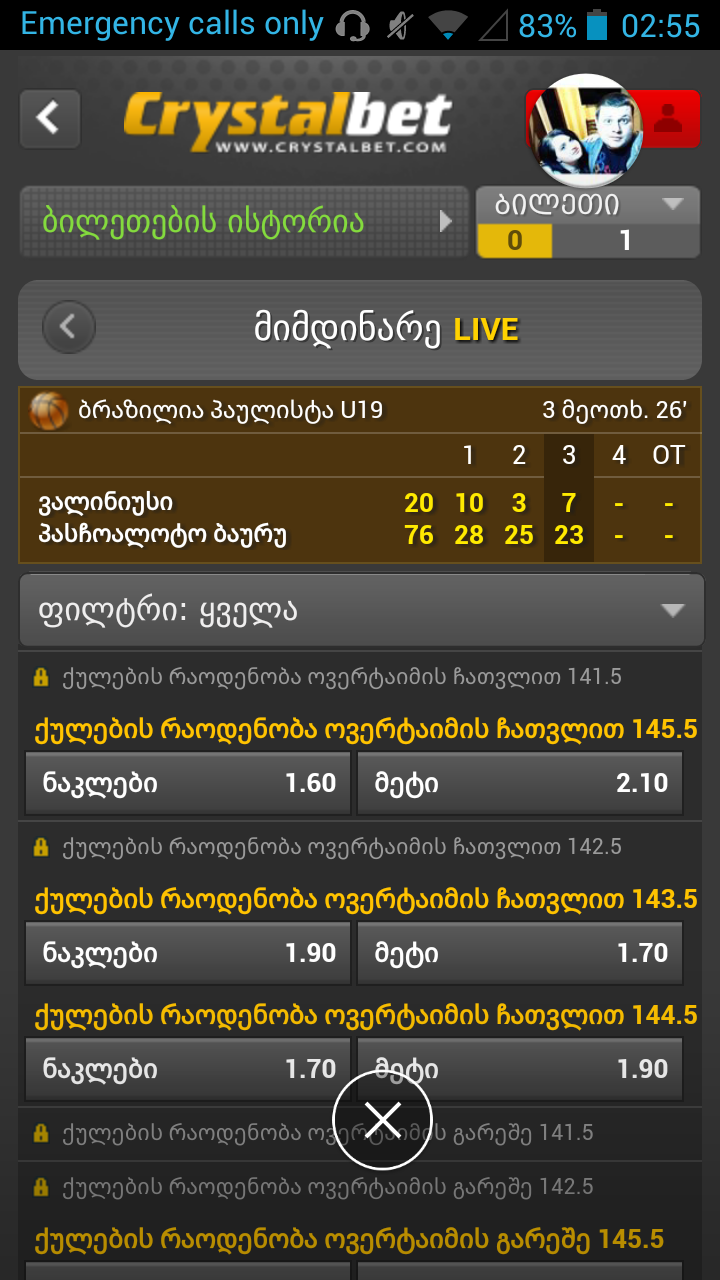This screenshot has height=1280, width=720.
Task: Select ნაკლები 1.70 for total 144.5
Action: [188, 1068]
